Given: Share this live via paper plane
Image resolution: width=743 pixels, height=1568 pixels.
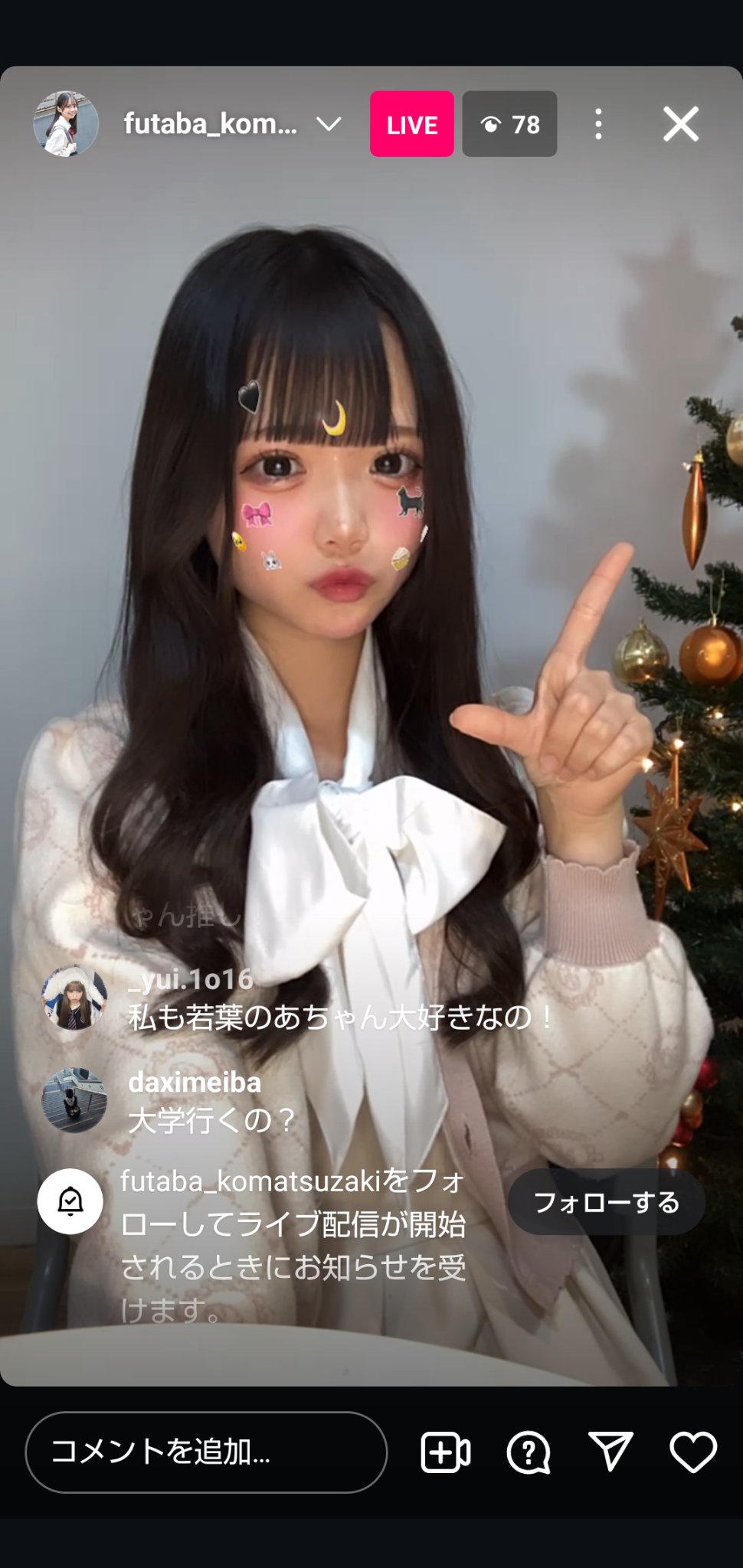Looking at the screenshot, I should pyautogui.click(x=610, y=1452).
